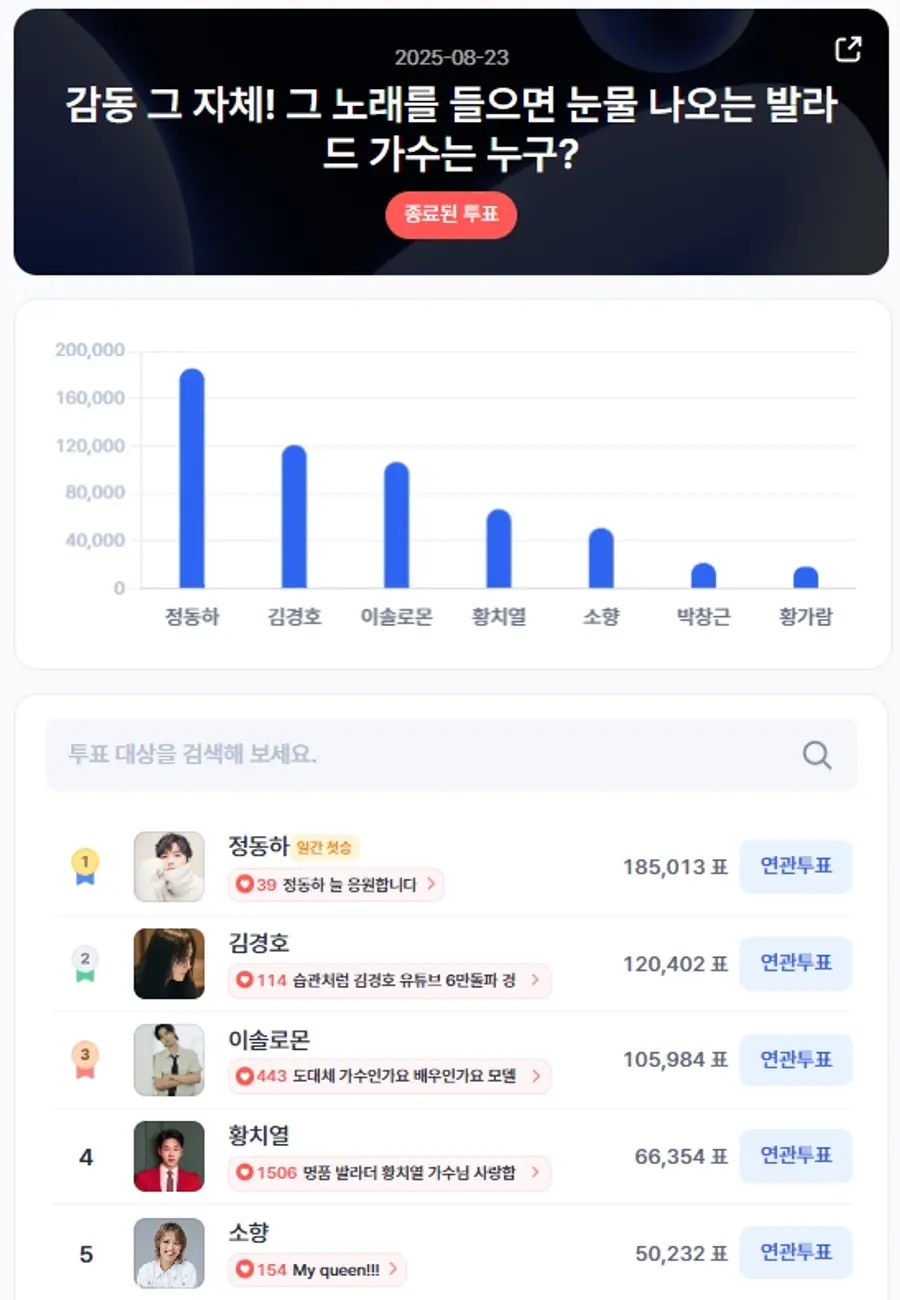The height and width of the screenshot is (1300, 900).
Task: Open 연관투표 for 소향
Action: 796,1252
